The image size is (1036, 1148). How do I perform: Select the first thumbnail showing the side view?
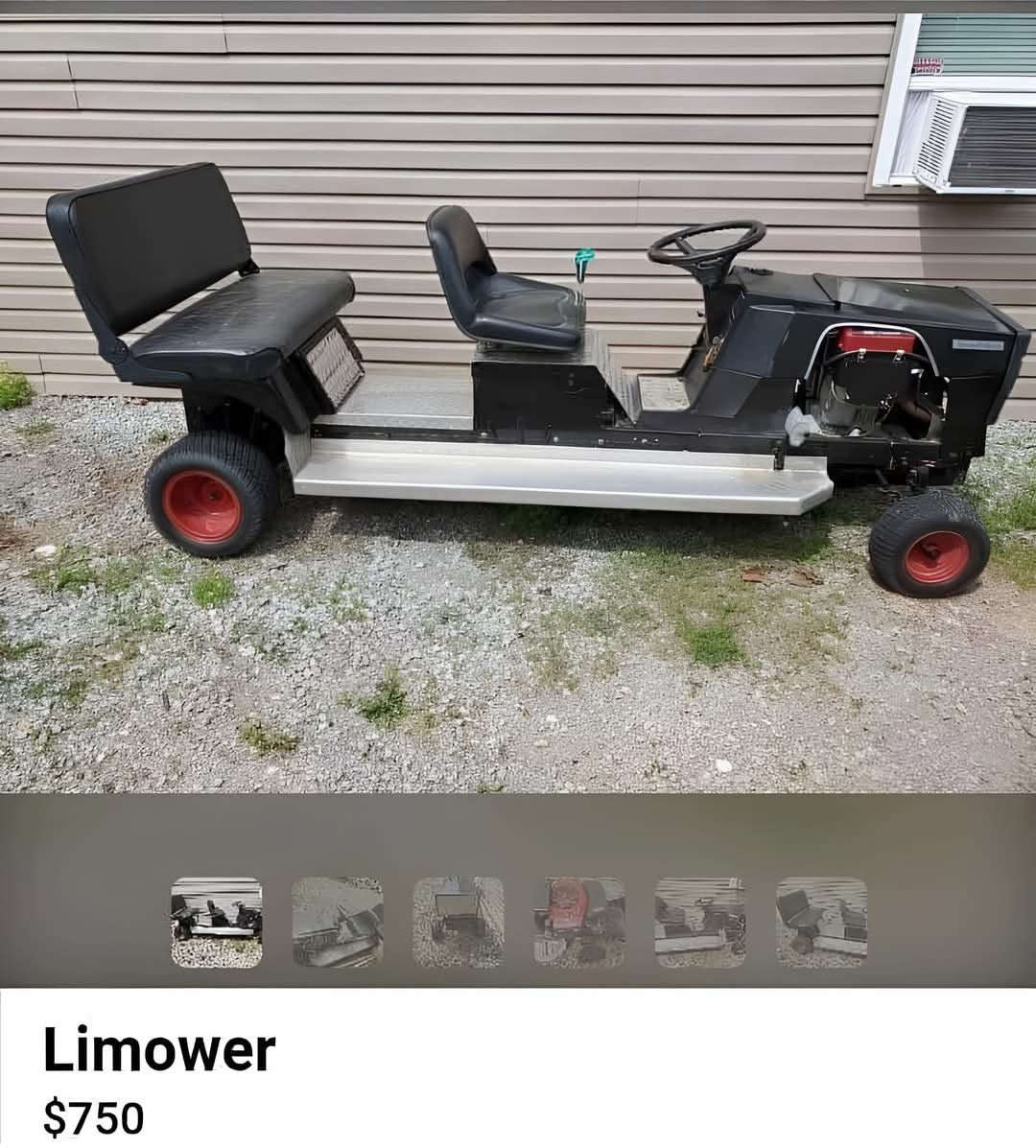coord(217,923)
